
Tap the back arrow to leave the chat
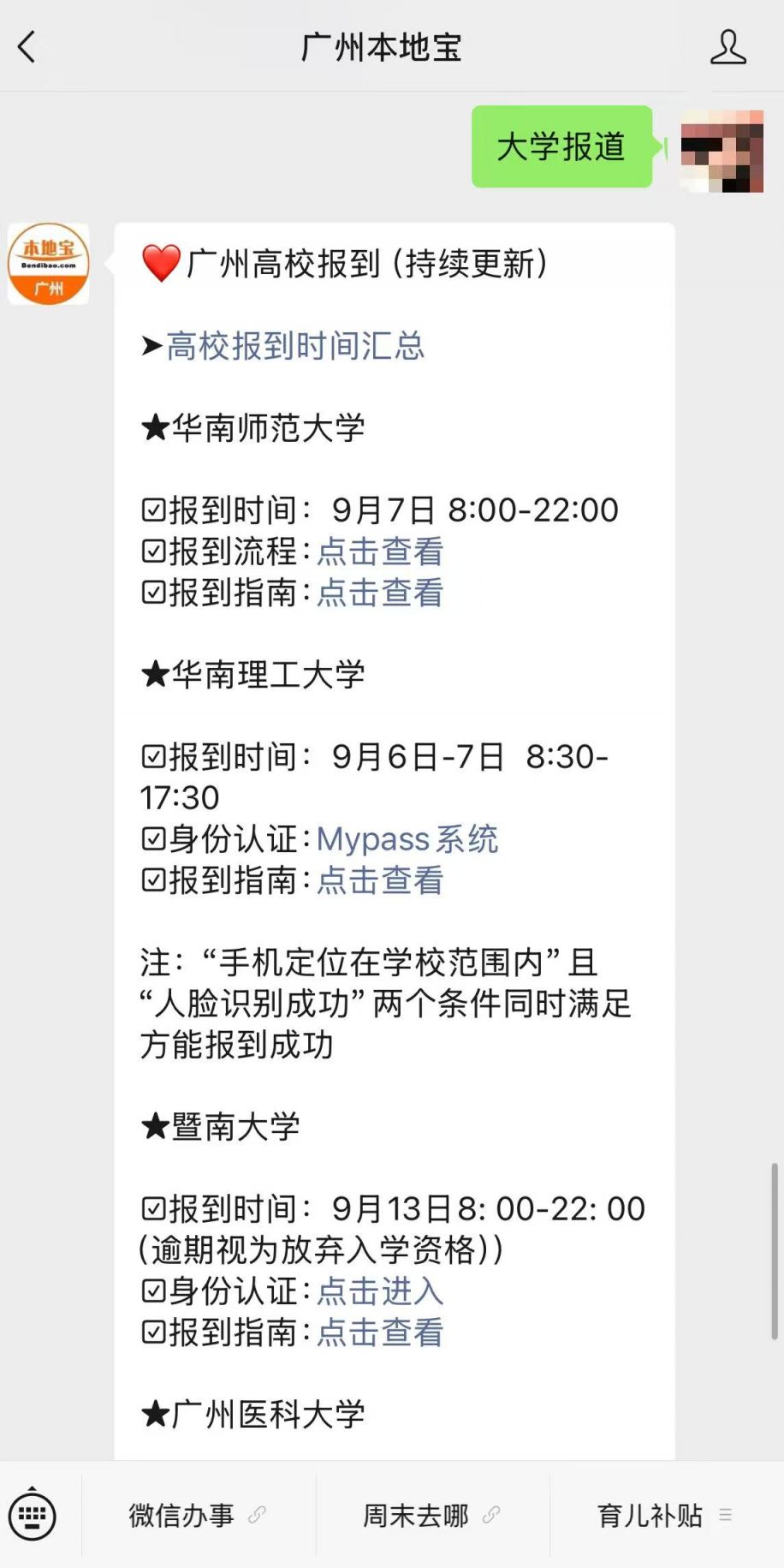(x=26, y=47)
